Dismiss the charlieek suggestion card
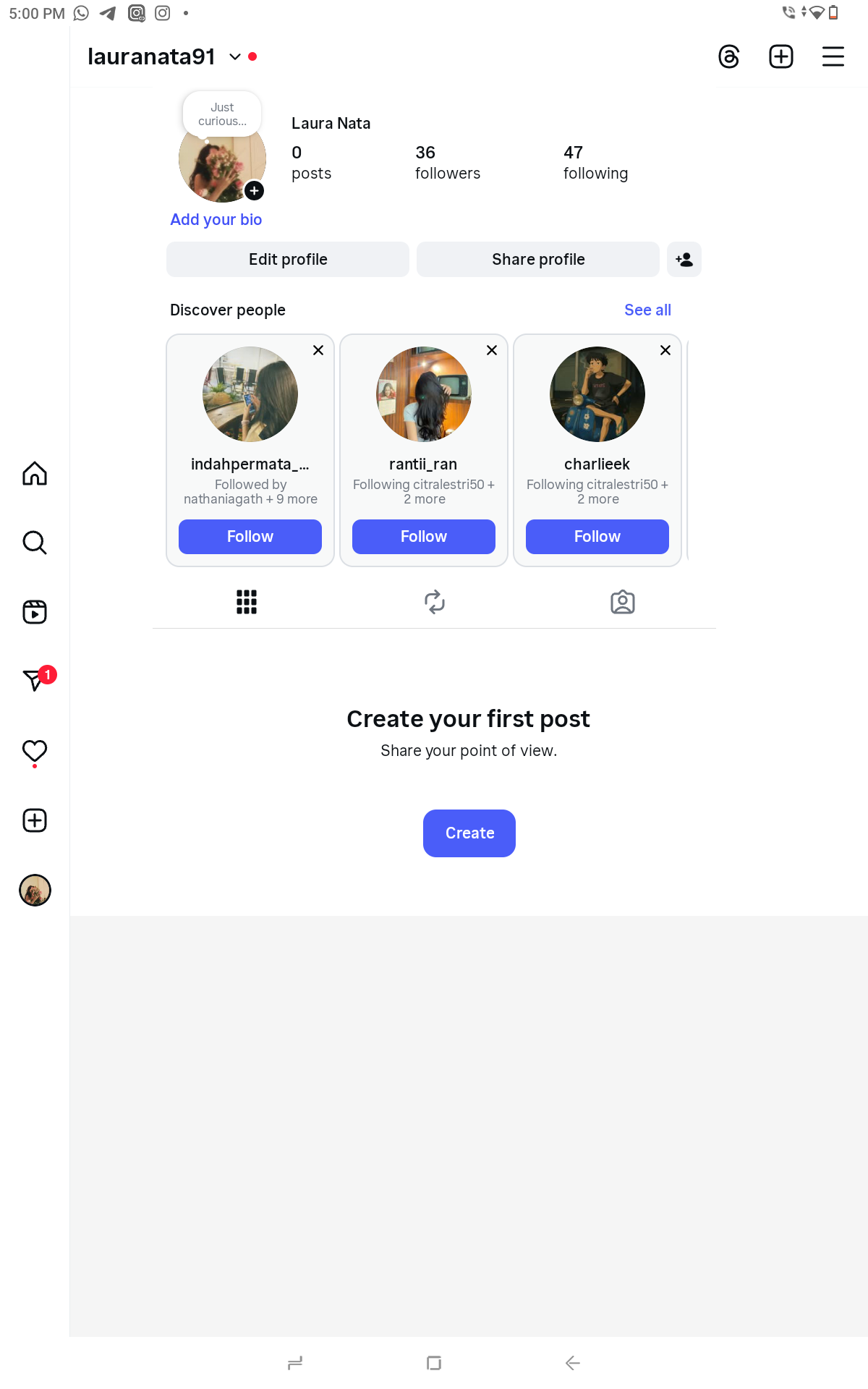Image resolution: width=868 pixels, height=1389 pixels. [x=665, y=350]
